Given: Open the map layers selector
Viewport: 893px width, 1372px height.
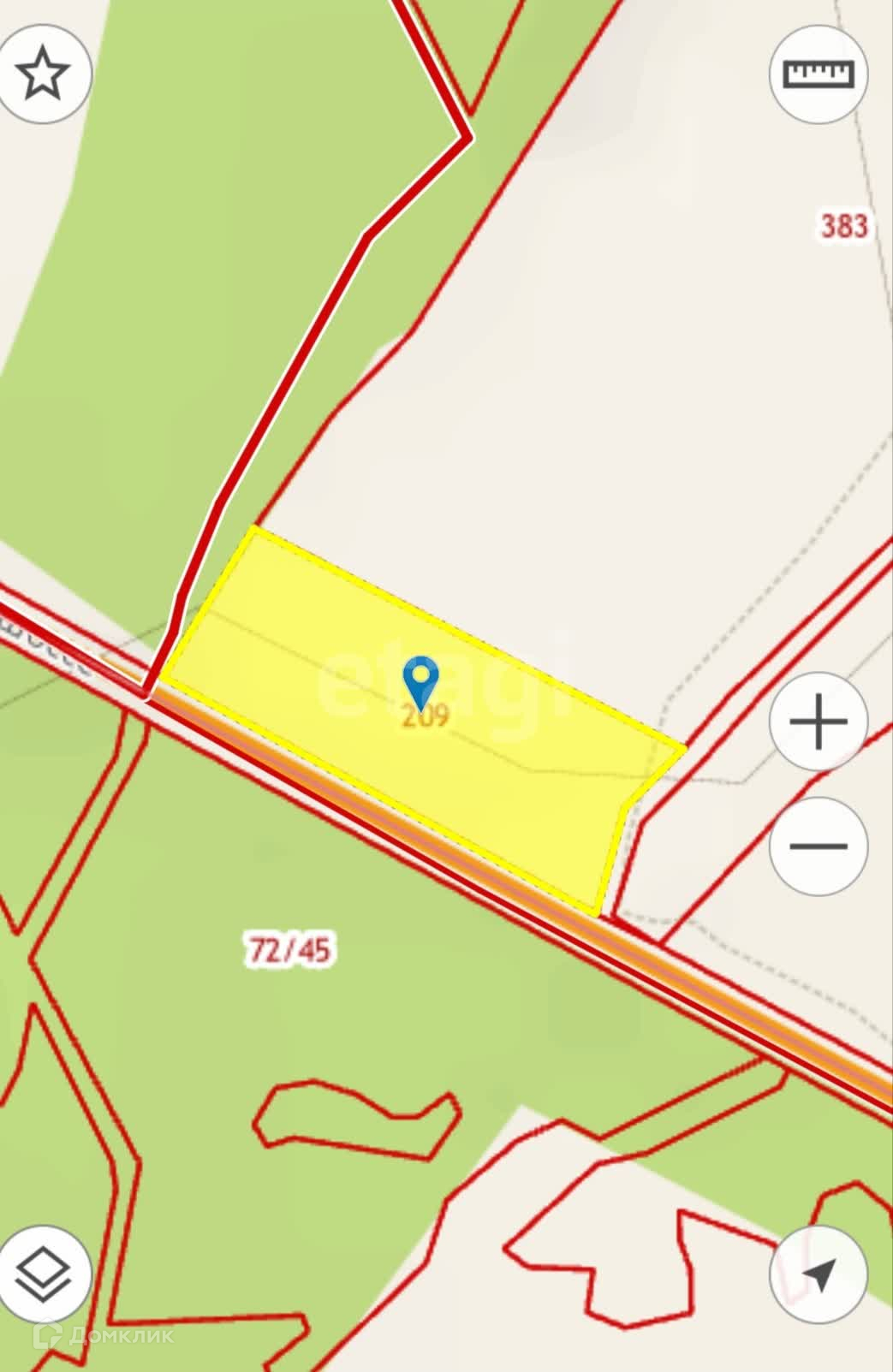Looking at the screenshot, I should (x=45, y=1274).
